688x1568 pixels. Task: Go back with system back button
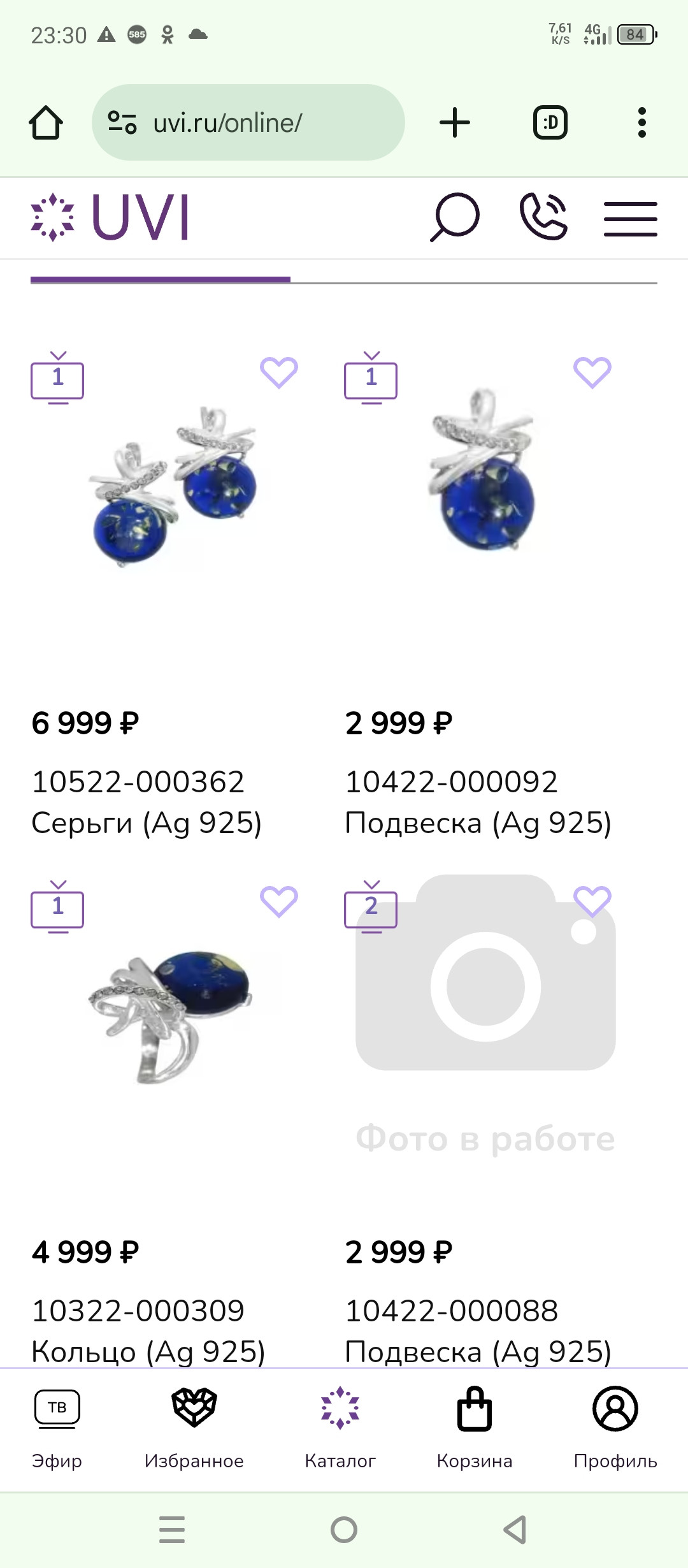click(515, 1530)
